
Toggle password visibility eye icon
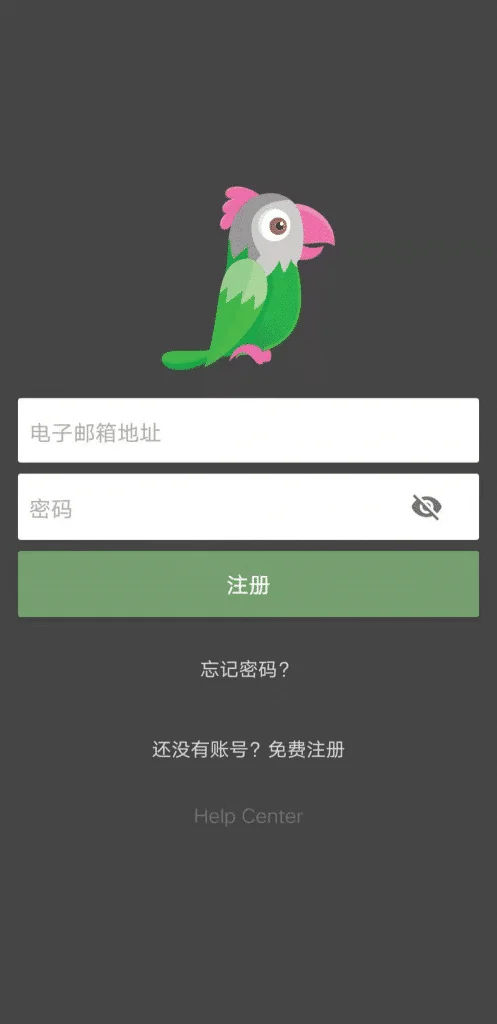pos(426,507)
